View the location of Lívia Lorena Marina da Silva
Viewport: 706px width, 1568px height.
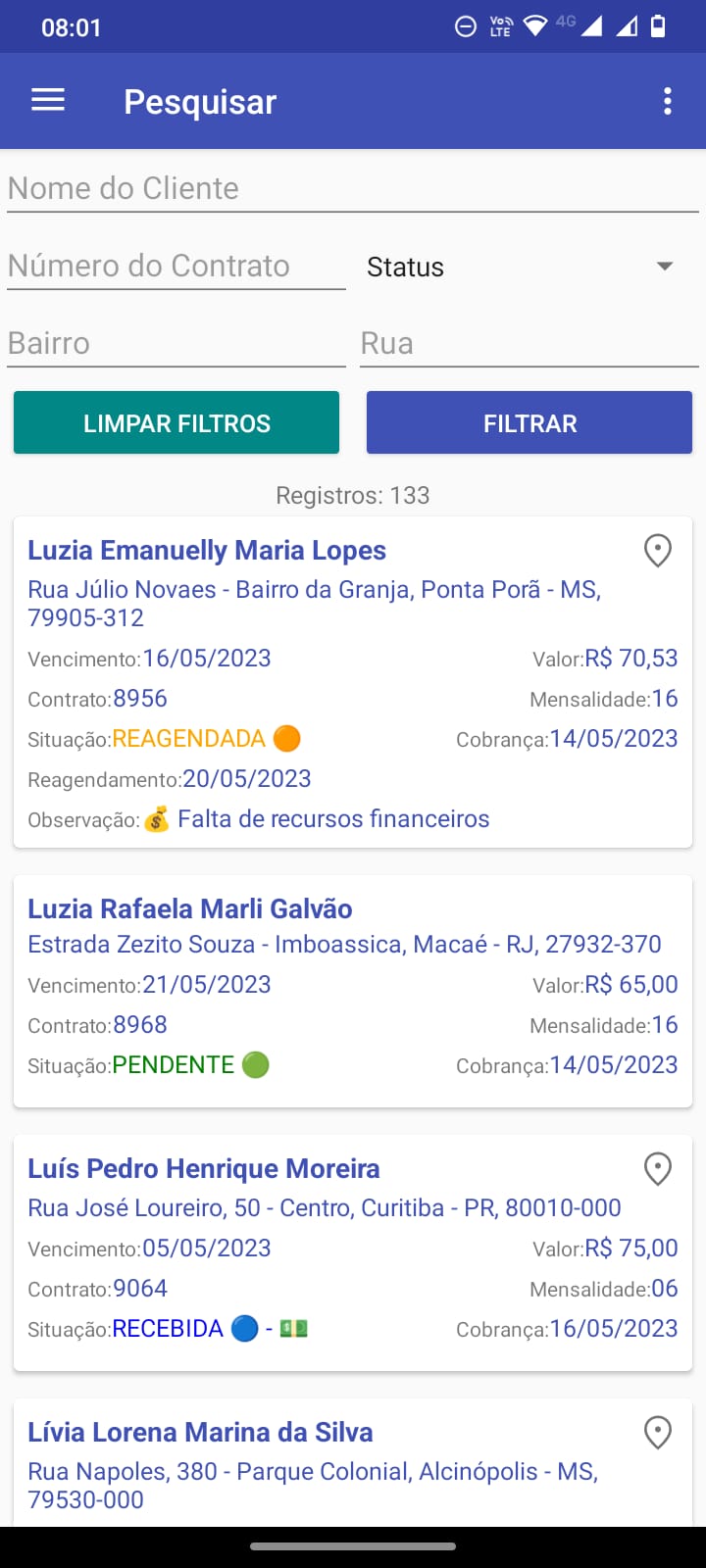click(658, 1433)
